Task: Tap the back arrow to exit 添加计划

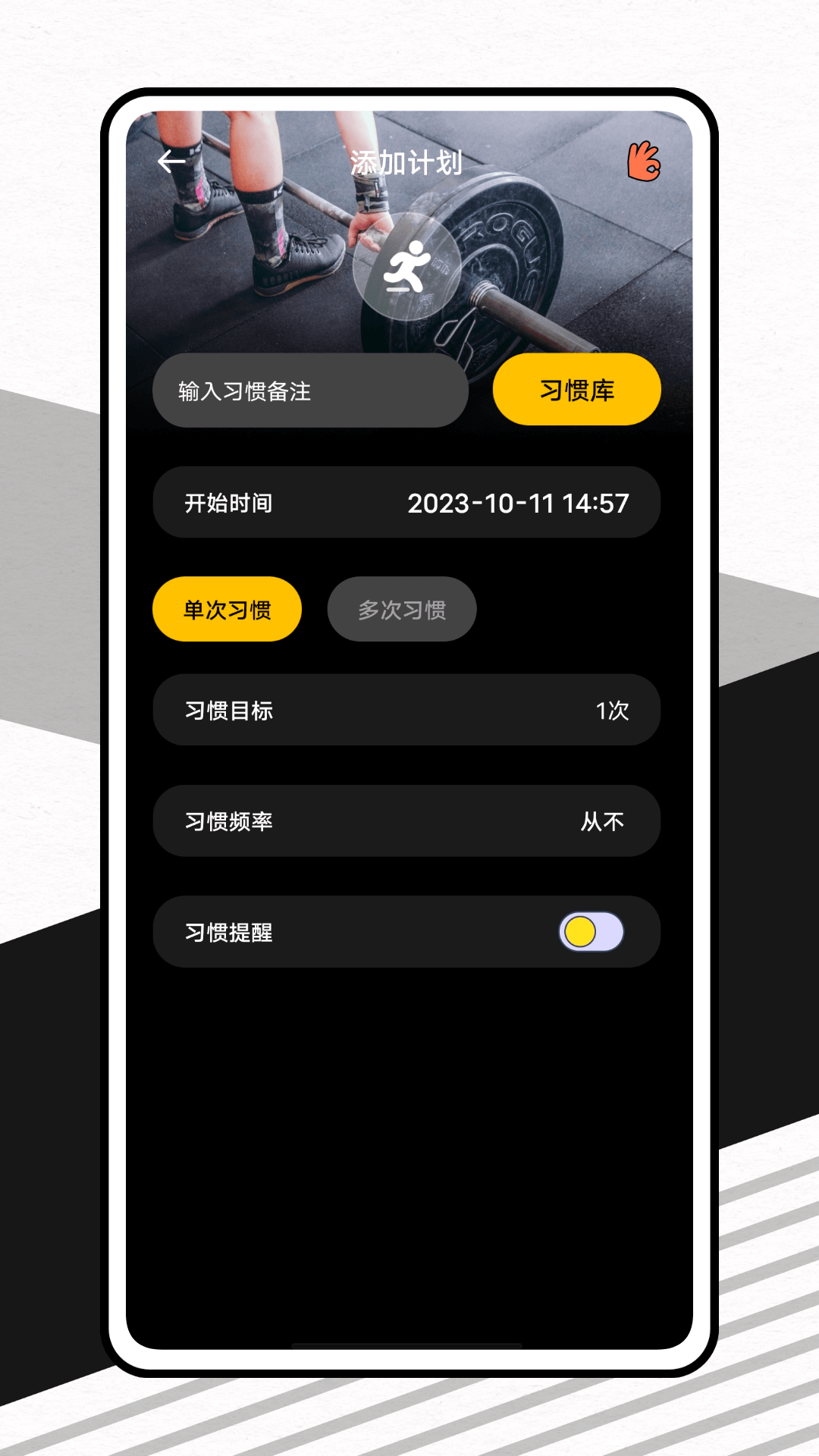Action: click(173, 161)
